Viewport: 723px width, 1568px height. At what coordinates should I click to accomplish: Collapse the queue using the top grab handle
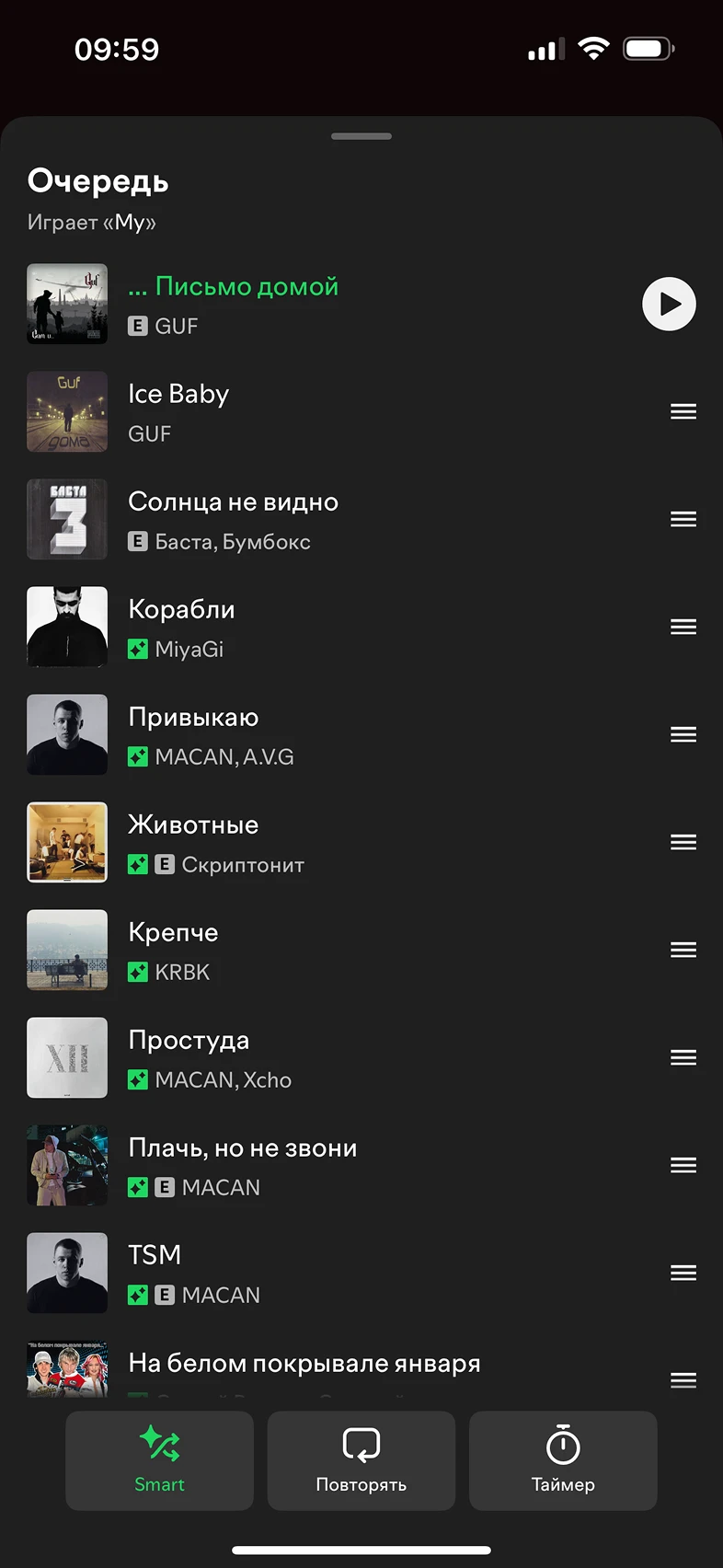[x=361, y=135]
